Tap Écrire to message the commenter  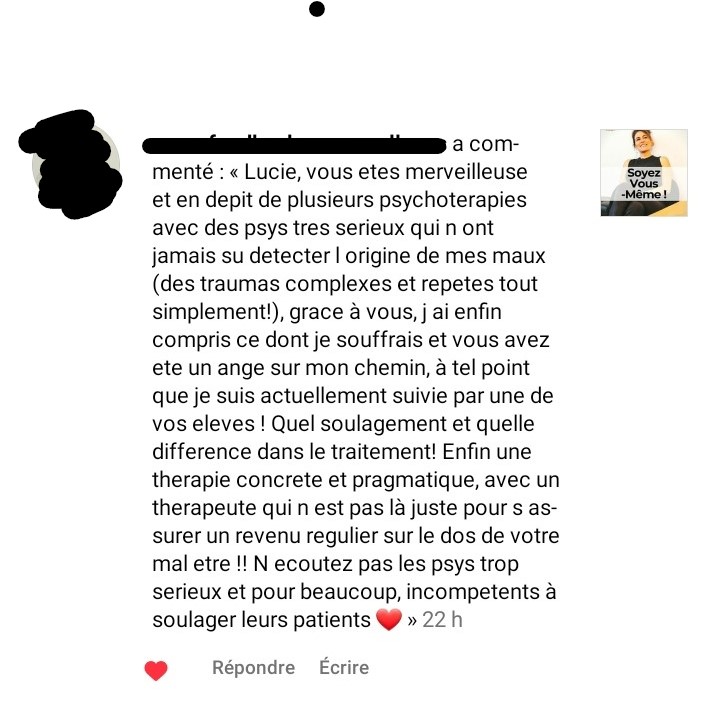pyautogui.click(x=344, y=668)
